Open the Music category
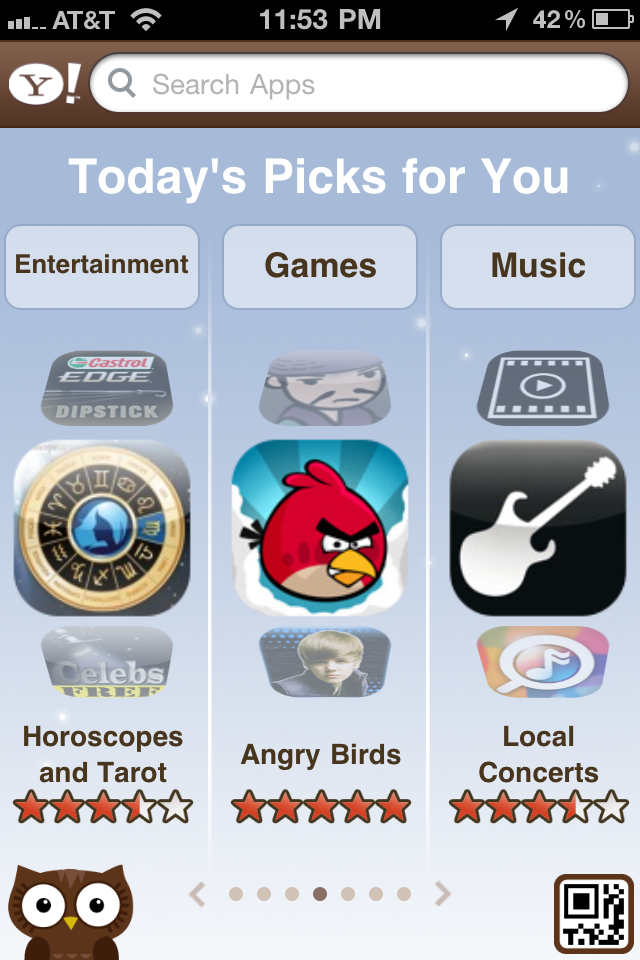 coord(538,266)
